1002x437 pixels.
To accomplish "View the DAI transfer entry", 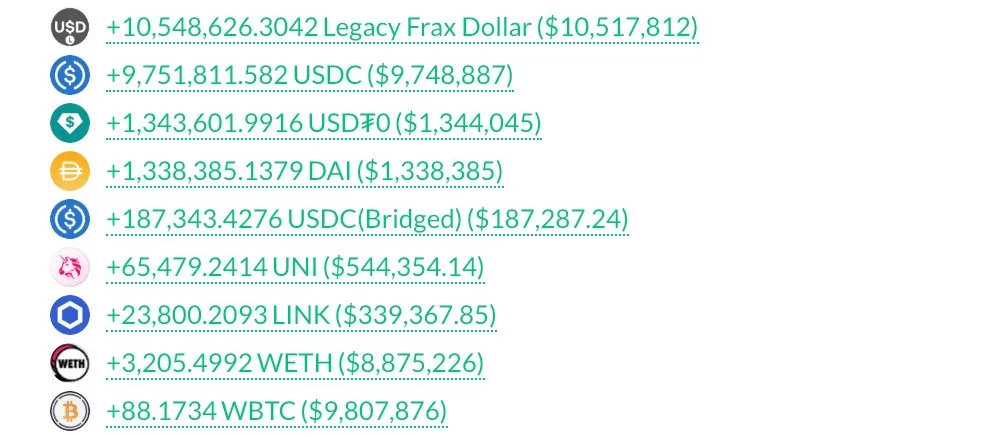I will tap(304, 171).
